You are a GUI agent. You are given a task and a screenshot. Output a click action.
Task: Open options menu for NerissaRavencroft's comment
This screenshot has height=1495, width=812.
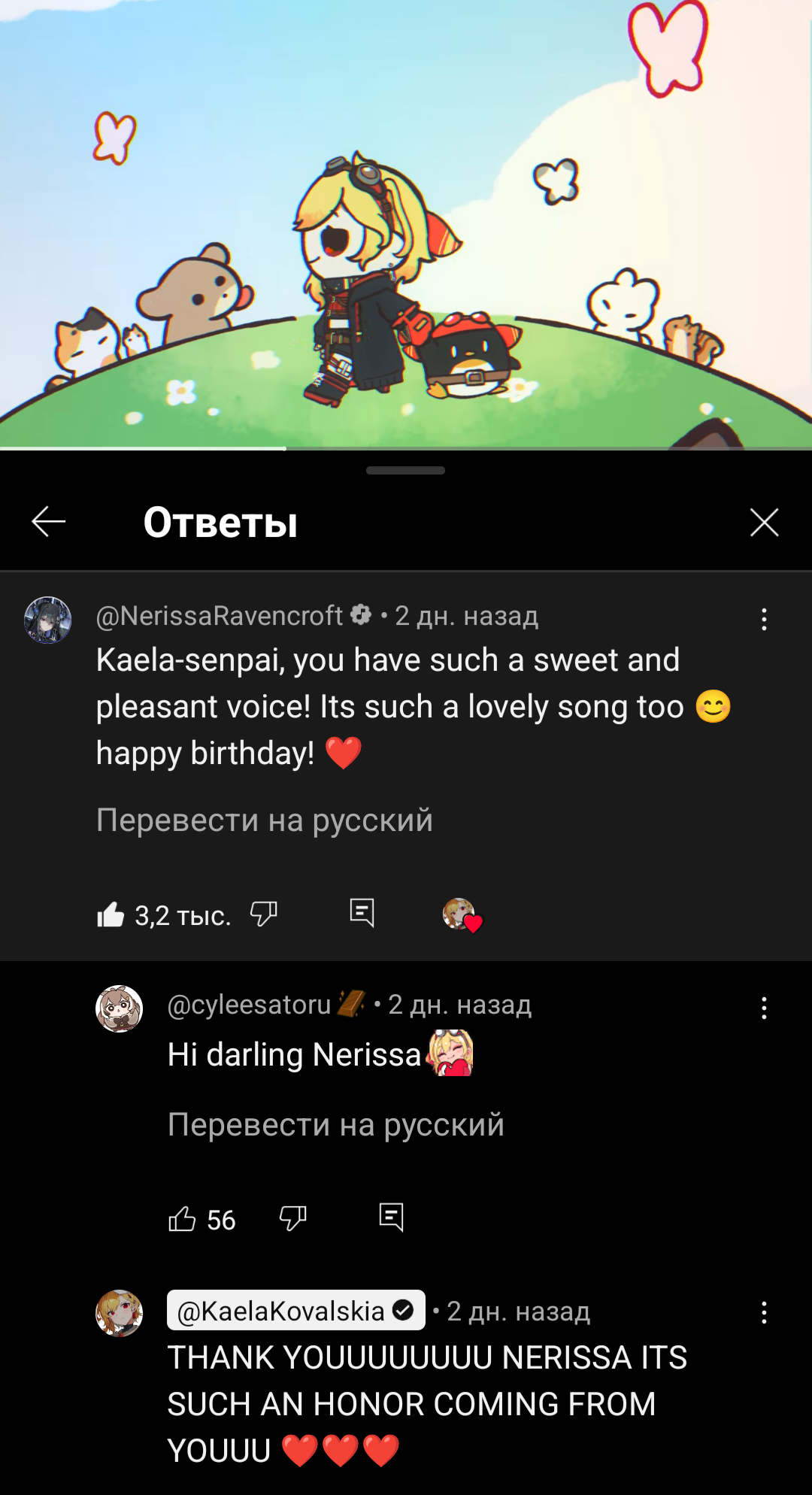click(x=764, y=620)
